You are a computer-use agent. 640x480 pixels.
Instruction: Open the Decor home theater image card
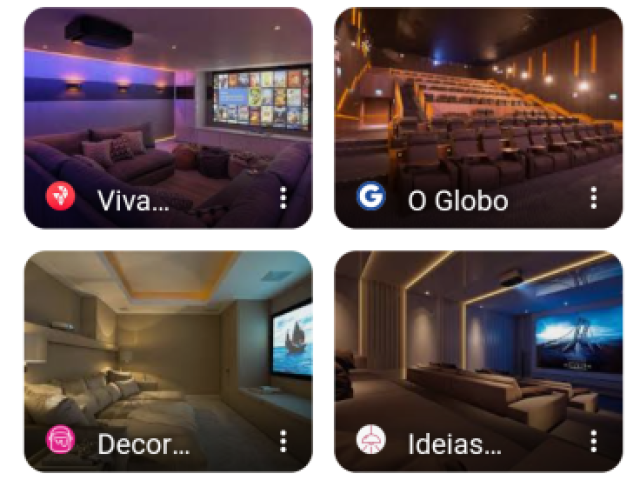coord(167,340)
